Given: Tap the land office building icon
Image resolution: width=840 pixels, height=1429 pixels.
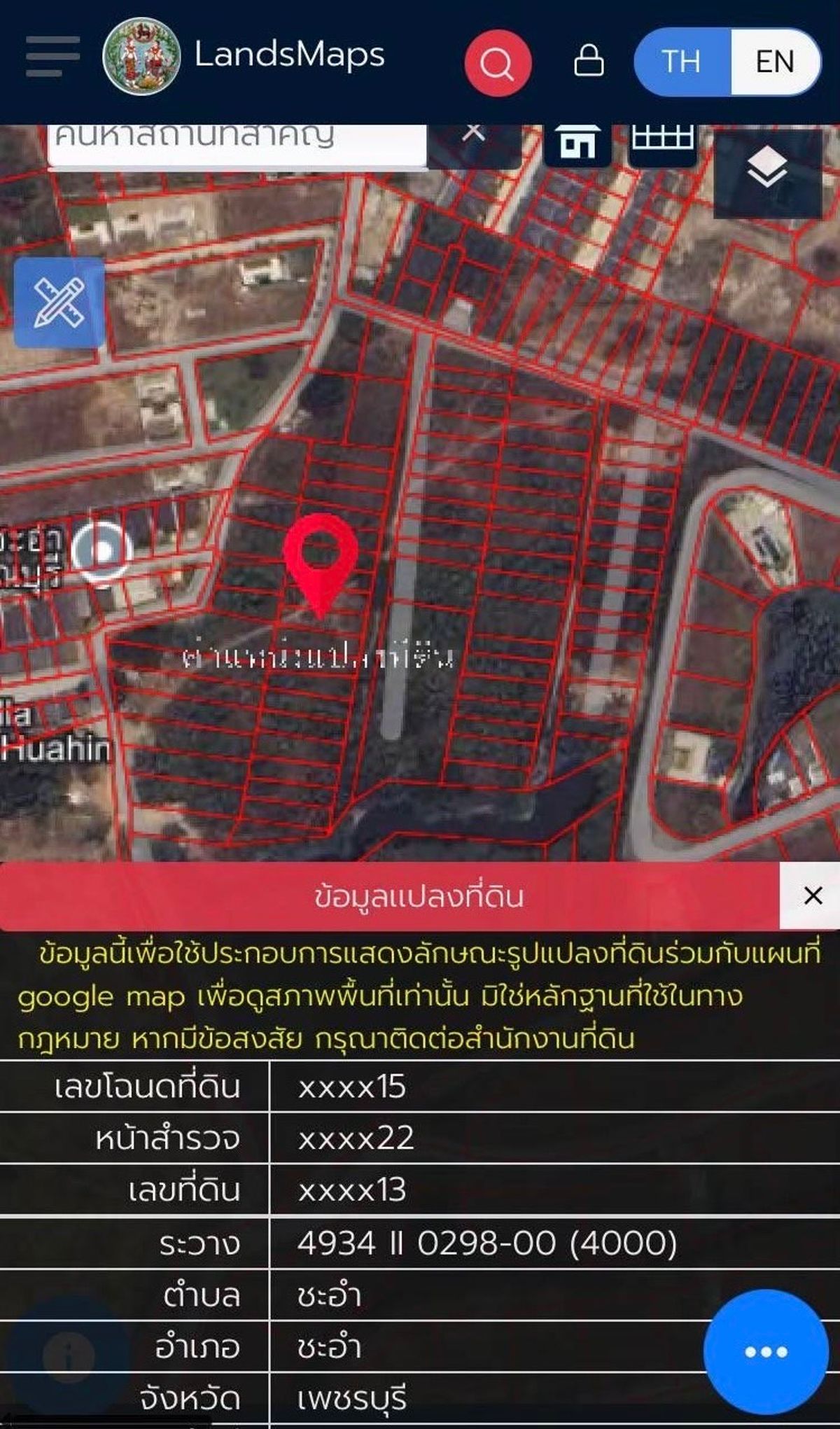Looking at the screenshot, I should (x=577, y=143).
